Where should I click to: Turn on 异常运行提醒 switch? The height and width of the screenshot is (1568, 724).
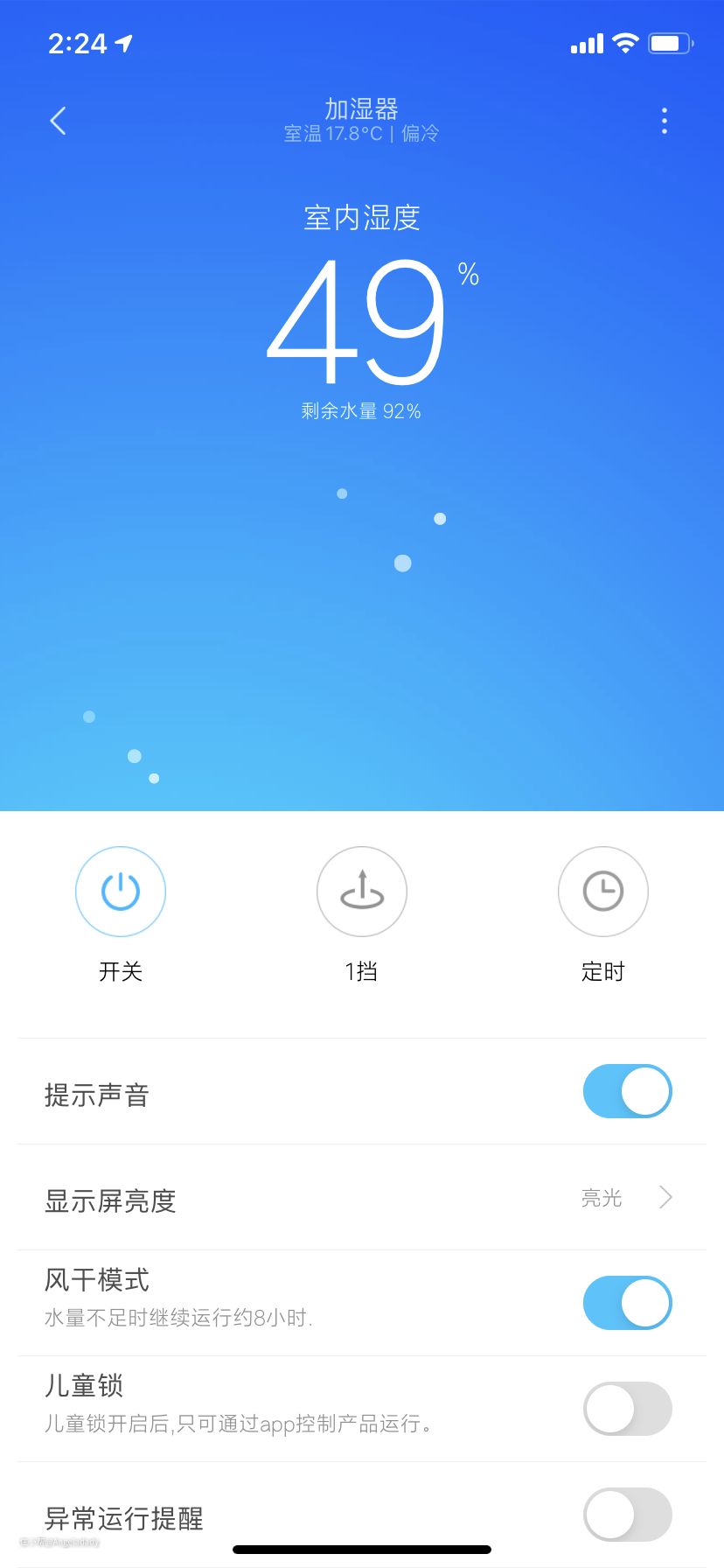pyautogui.click(x=627, y=1515)
